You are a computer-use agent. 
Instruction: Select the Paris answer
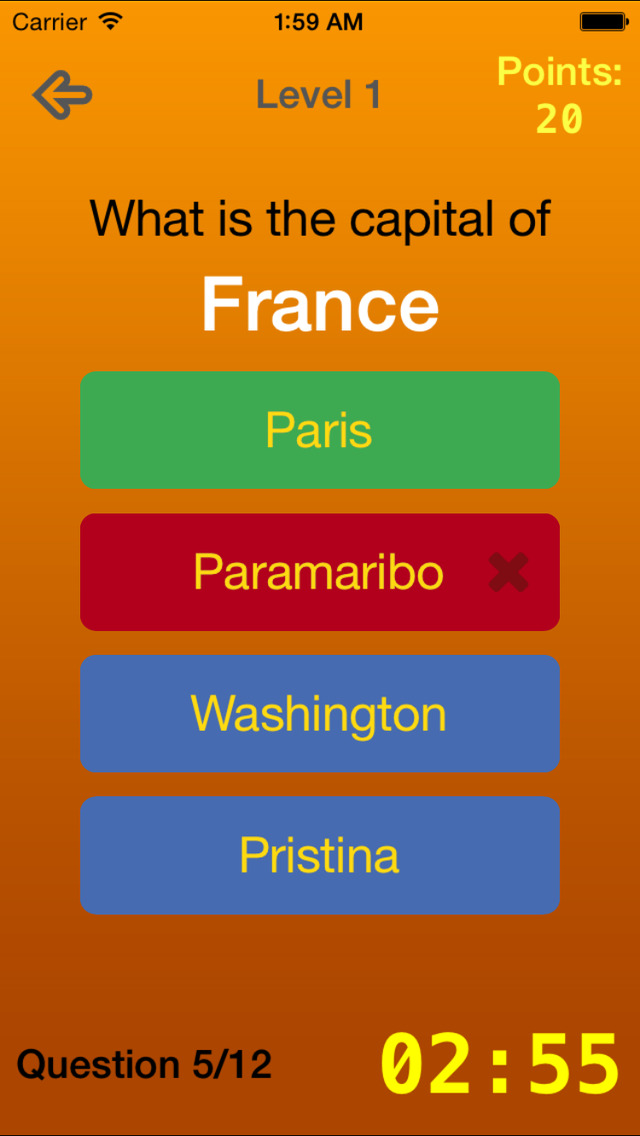[319, 430]
